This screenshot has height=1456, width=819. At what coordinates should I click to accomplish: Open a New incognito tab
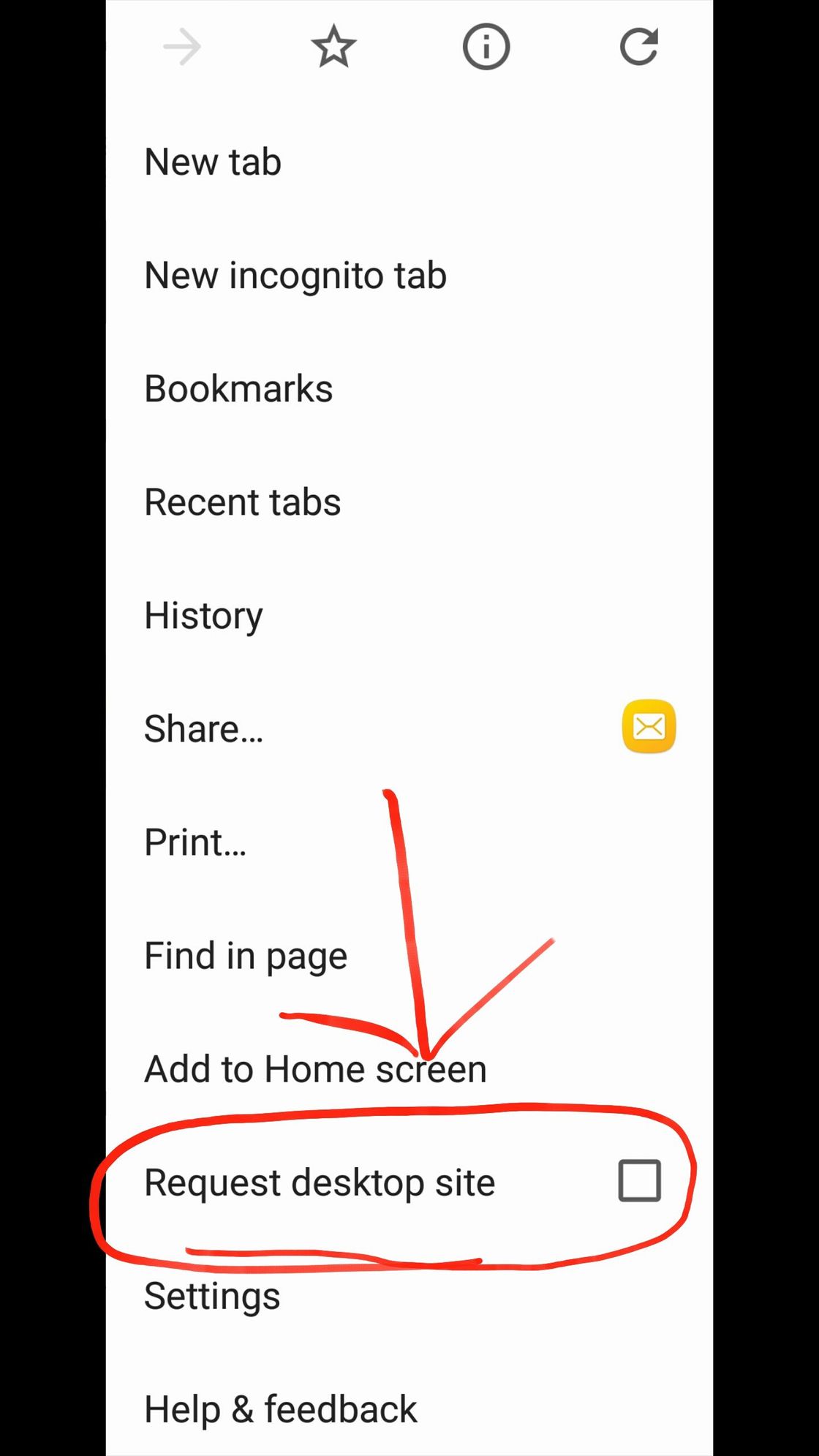[295, 276]
